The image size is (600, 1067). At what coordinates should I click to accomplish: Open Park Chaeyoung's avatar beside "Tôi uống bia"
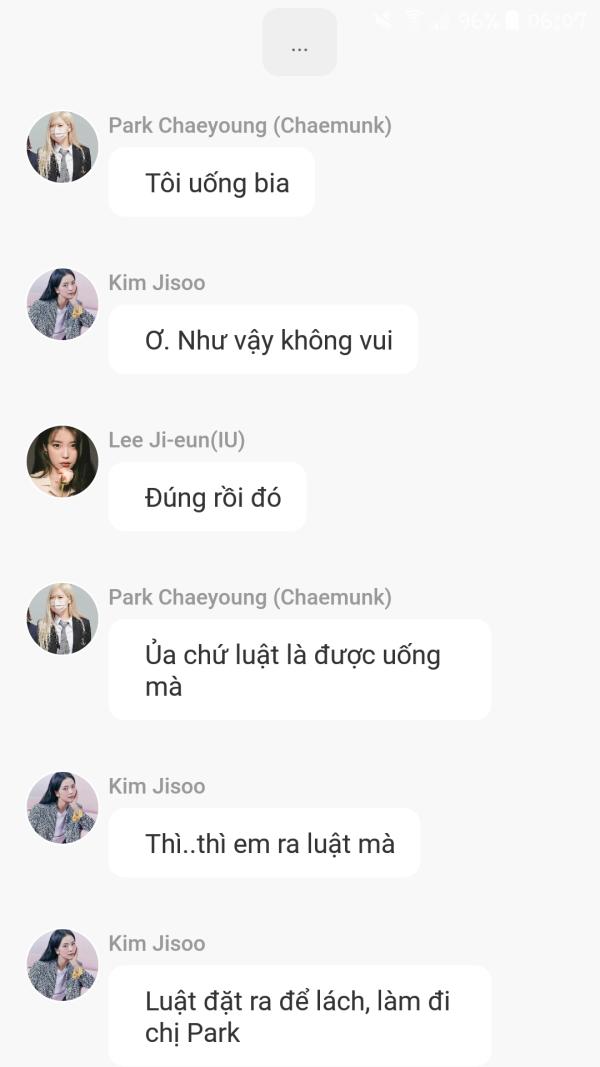click(62, 147)
